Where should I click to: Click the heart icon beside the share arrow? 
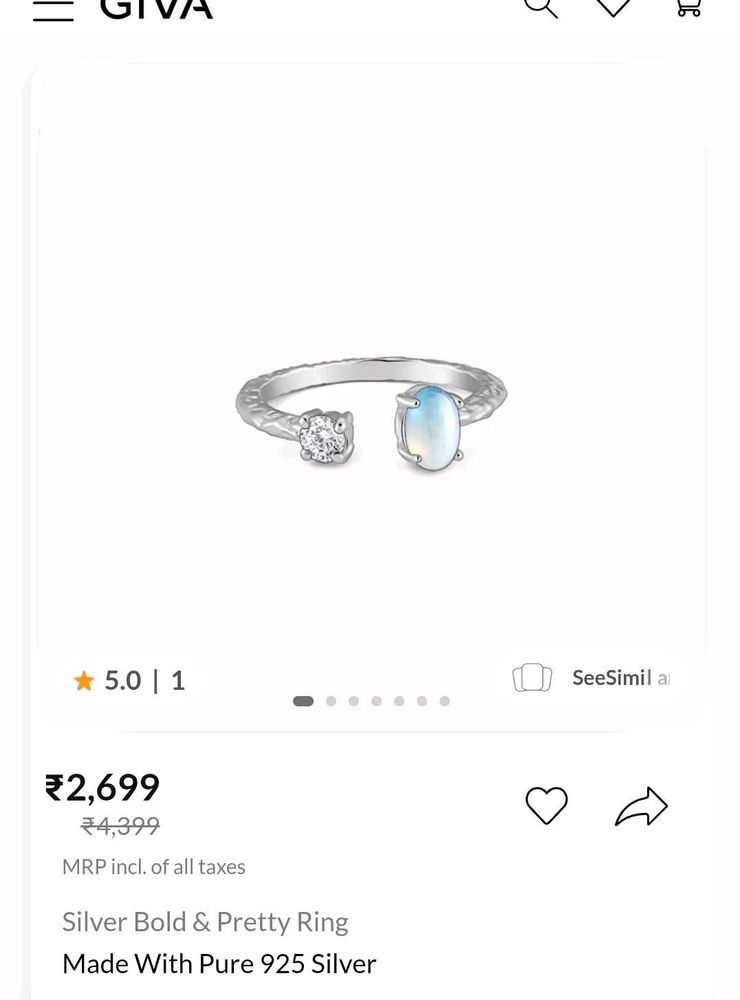tap(547, 805)
